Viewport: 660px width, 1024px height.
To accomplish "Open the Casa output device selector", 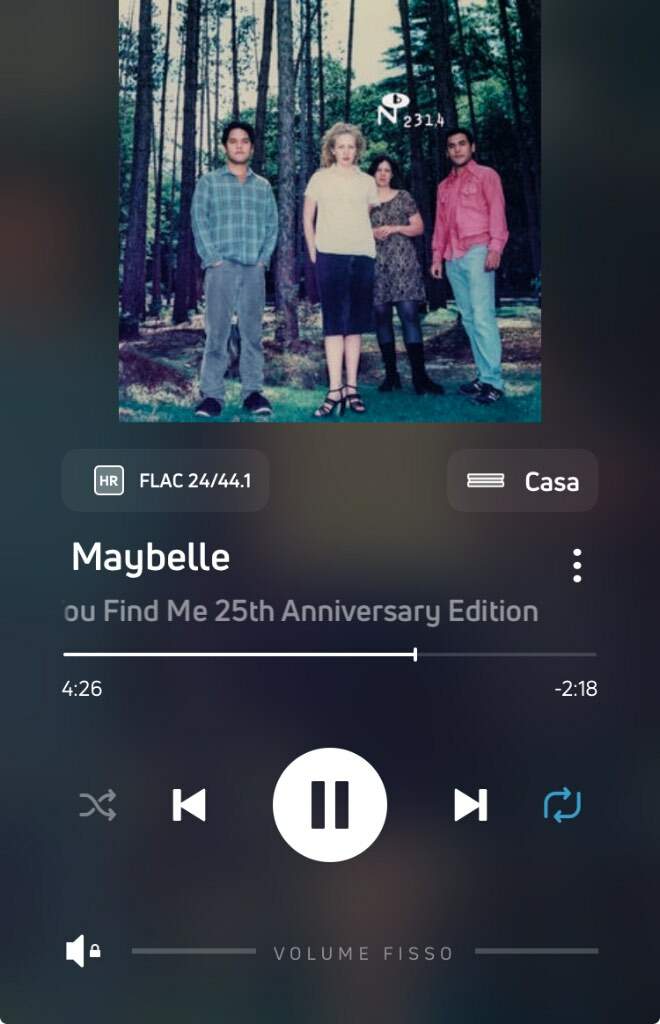I will pyautogui.click(x=522, y=481).
